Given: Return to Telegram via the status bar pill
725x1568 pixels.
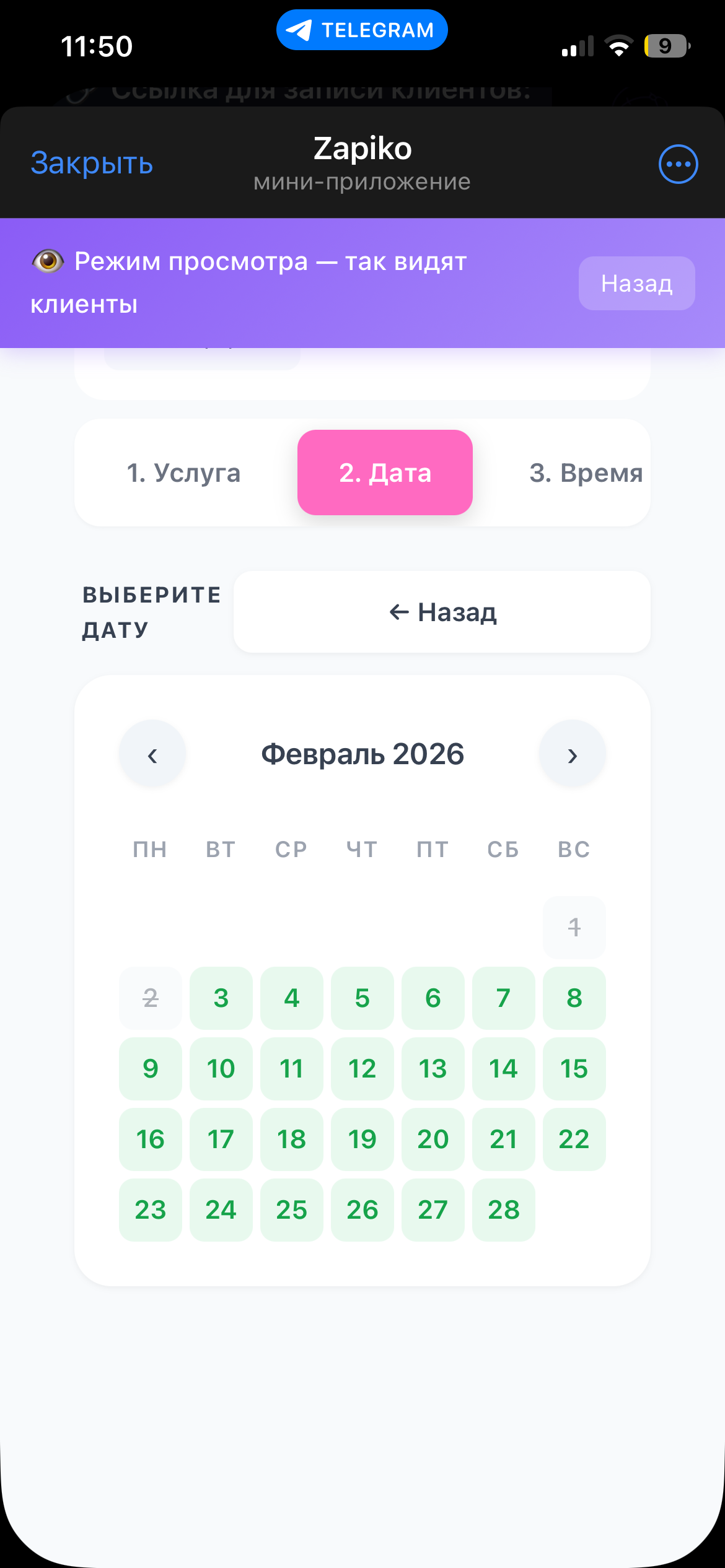Looking at the screenshot, I should (362, 30).
